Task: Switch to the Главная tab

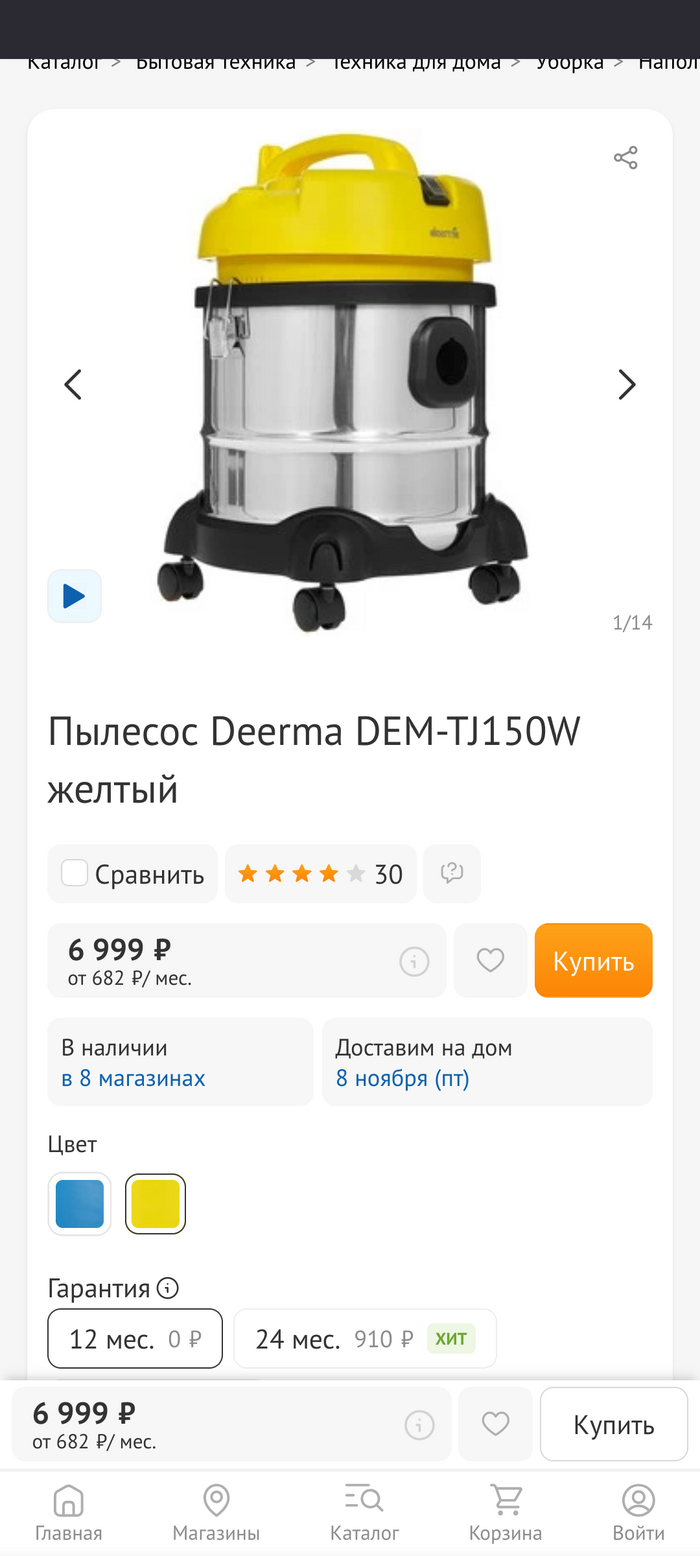Action: (x=68, y=1512)
